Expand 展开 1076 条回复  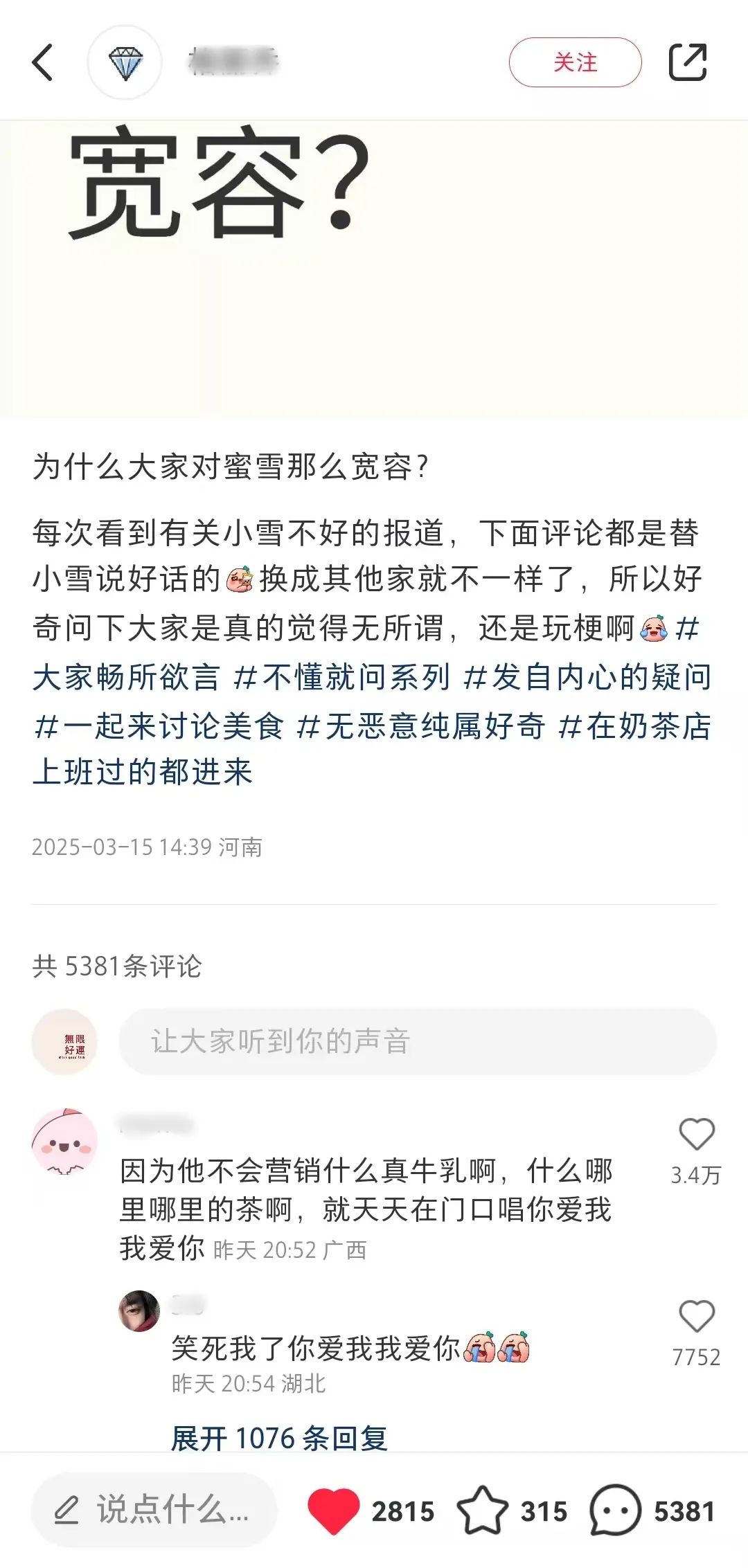278,1438
